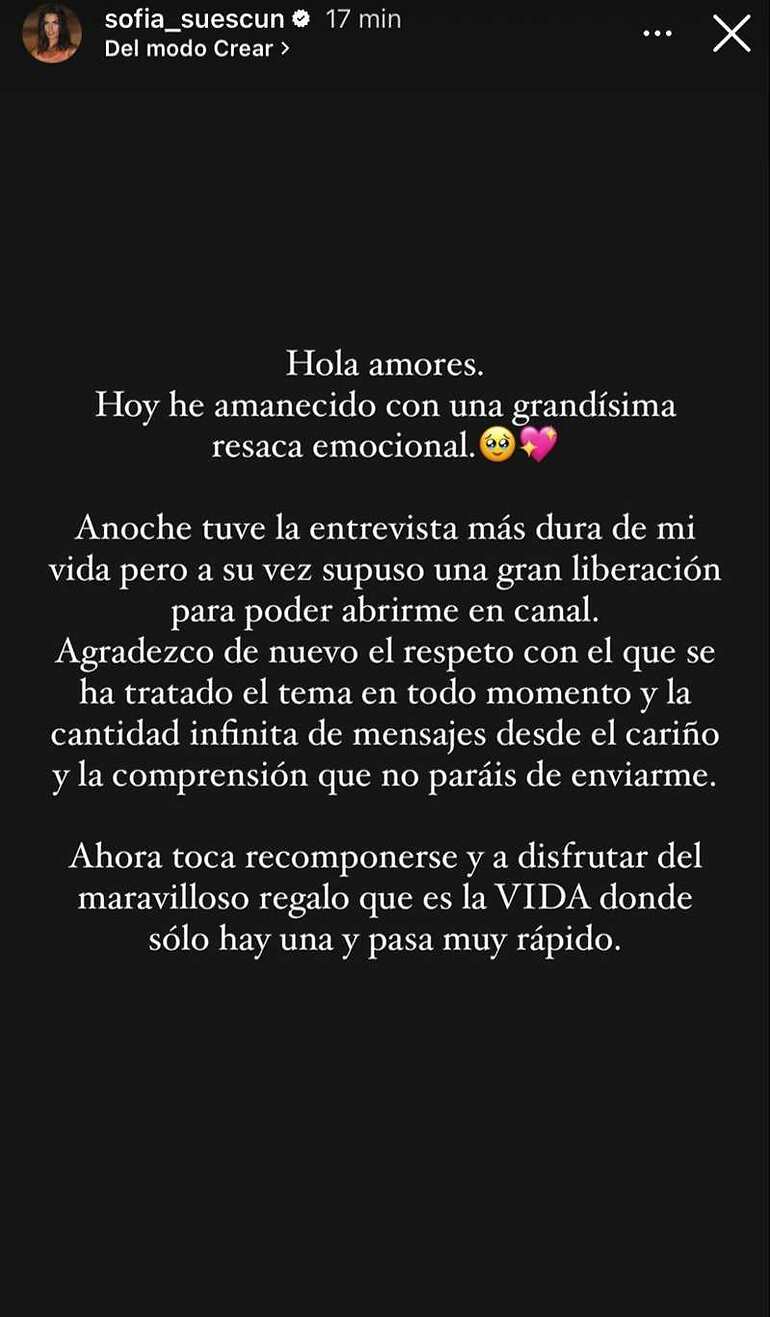Open sofia_suescun's profile picture
770x1317 pixels.
click(52, 33)
